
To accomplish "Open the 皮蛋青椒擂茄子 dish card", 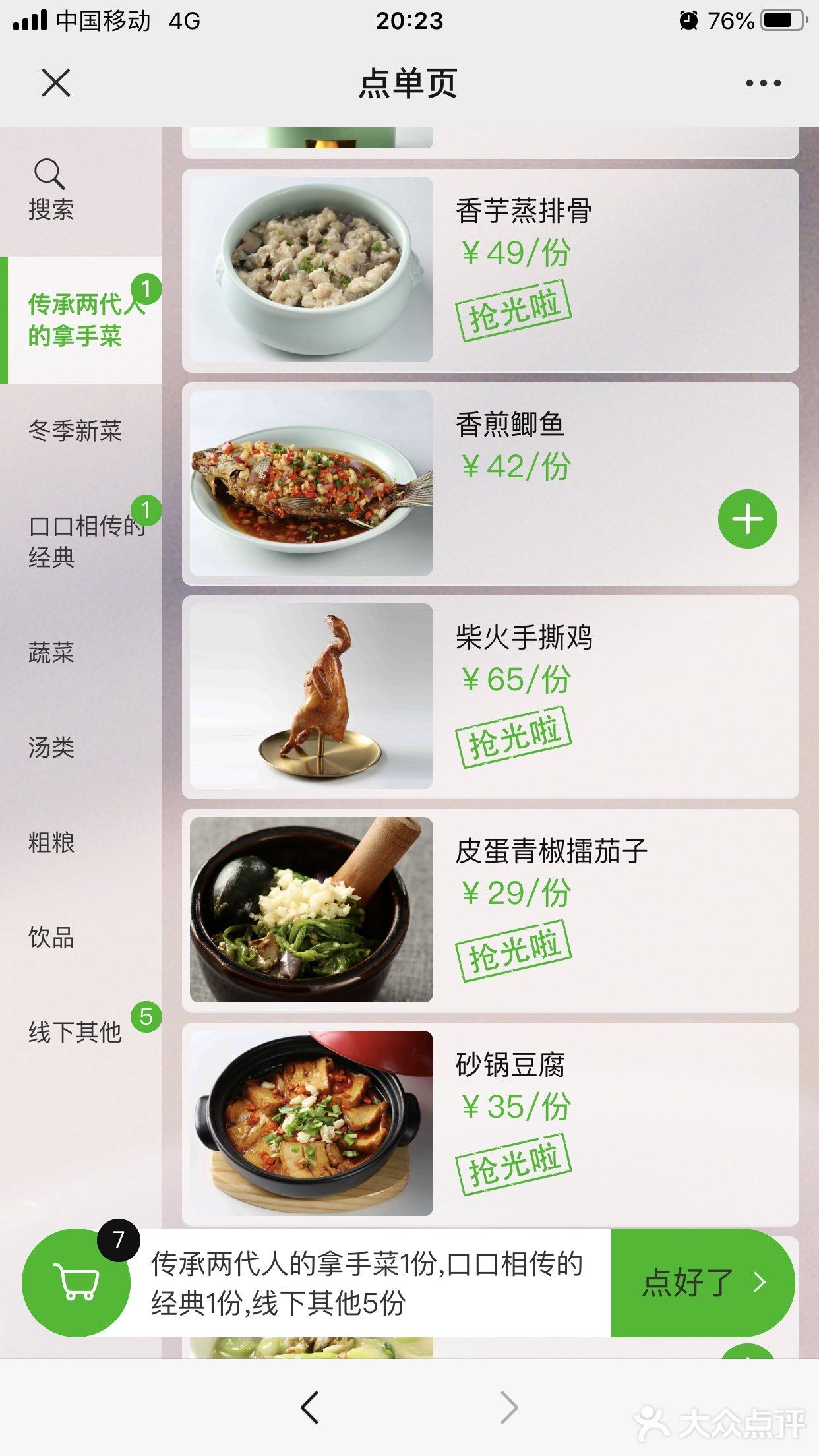I will click(x=490, y=911).
